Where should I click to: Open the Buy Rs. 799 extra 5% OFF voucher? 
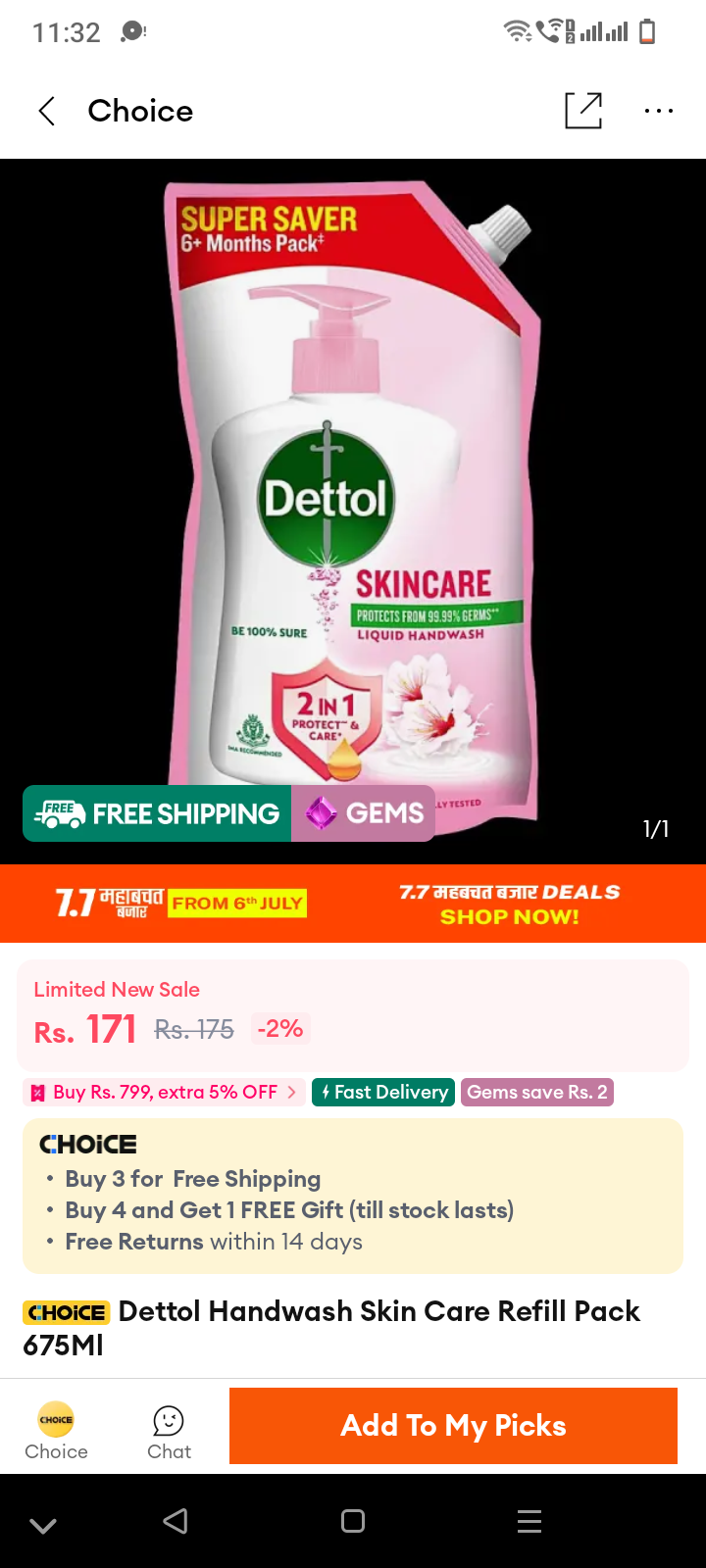(164, 1092)
